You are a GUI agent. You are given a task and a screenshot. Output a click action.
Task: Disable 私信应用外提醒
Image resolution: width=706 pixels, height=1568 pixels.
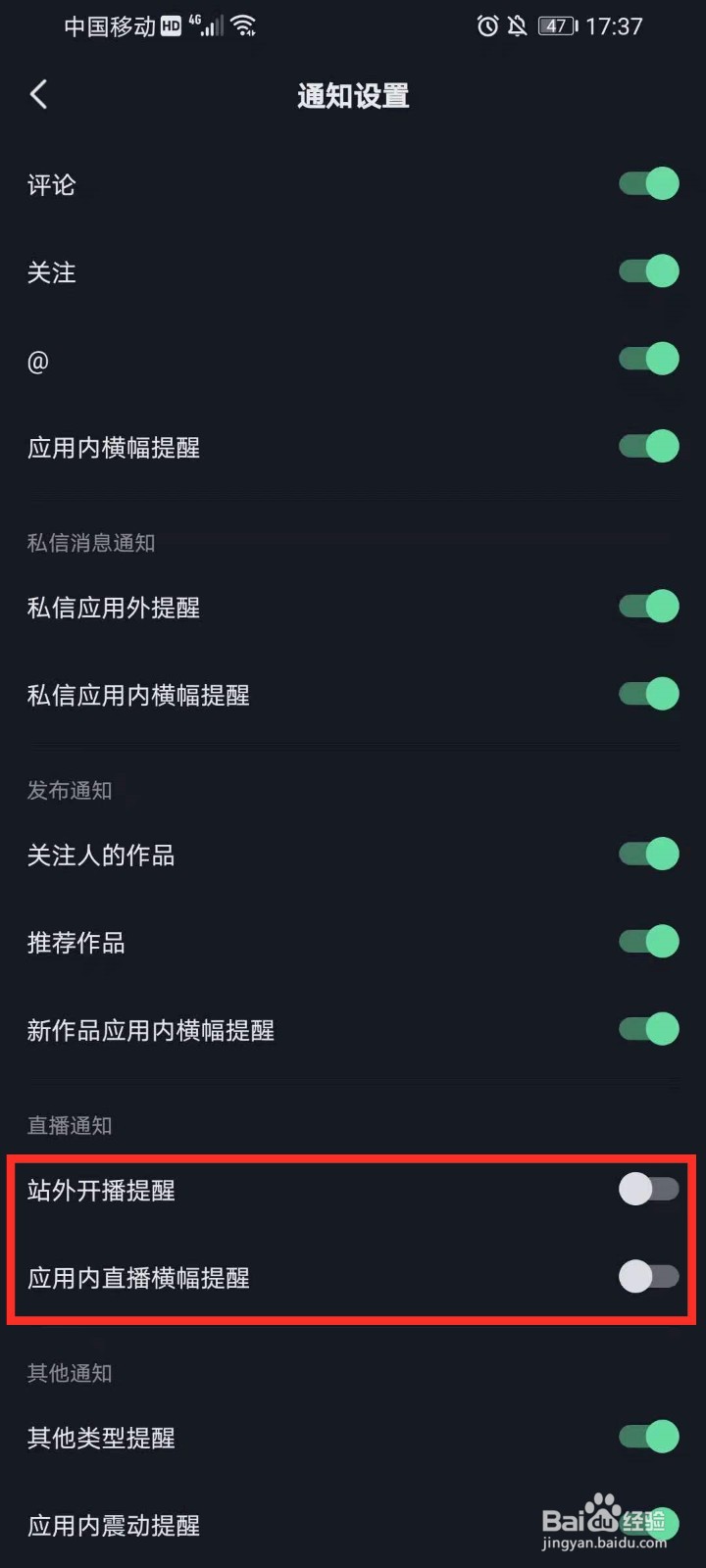point(649,606)
